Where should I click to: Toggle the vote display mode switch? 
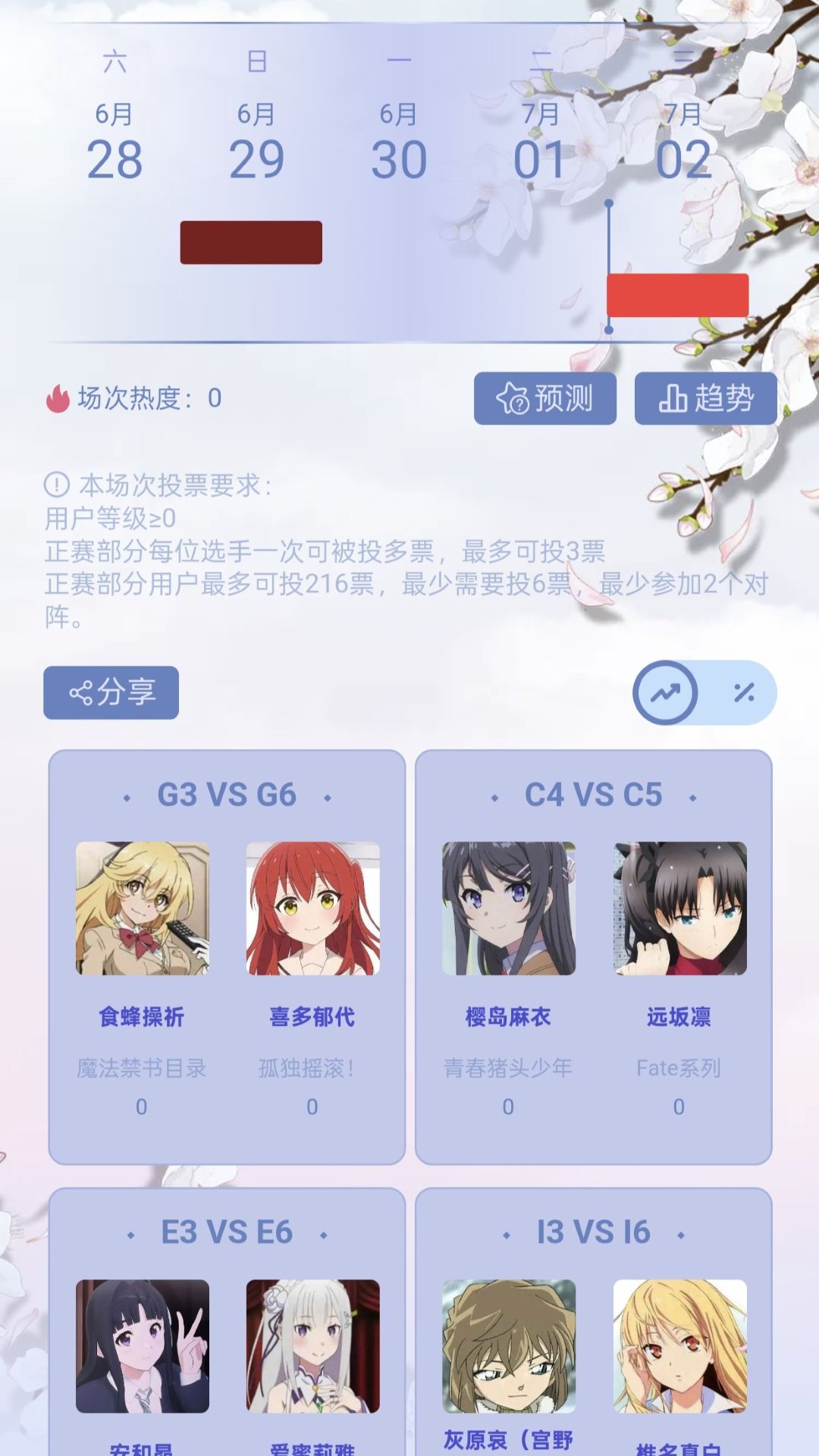pos(704,694)
